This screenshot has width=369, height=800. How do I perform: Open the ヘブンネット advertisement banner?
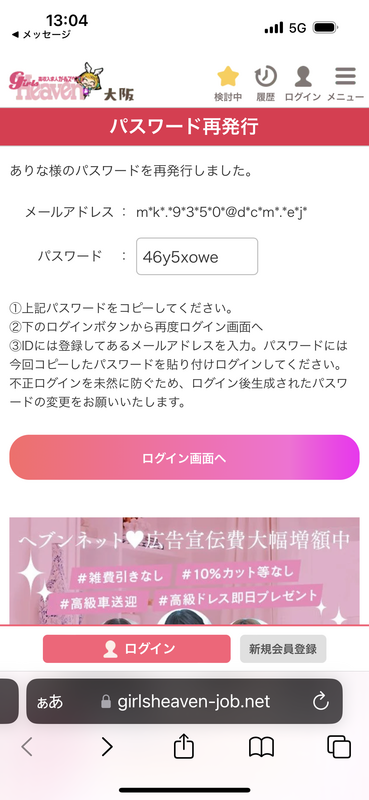(x=184, y=571)
